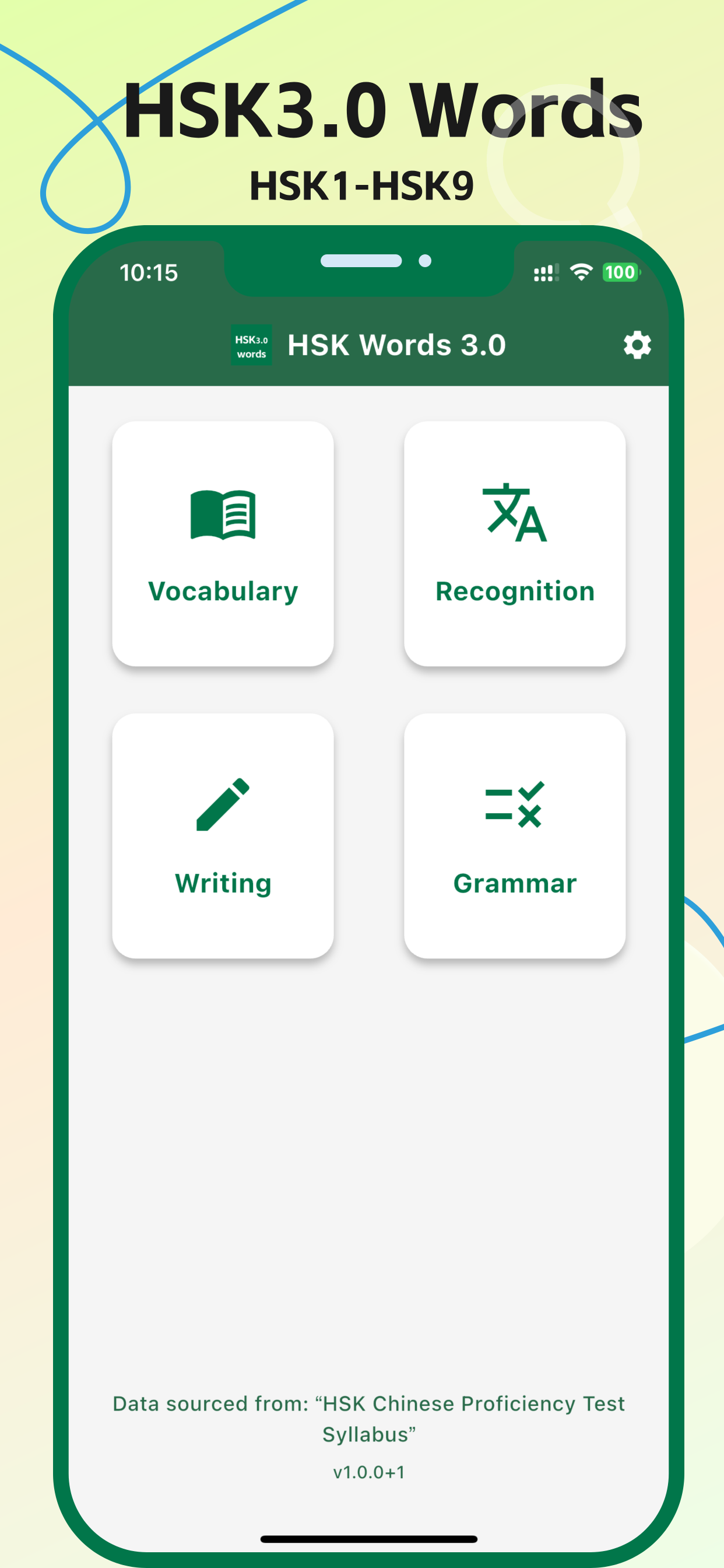This screenshot has height=1568, width=724.
Task: Tap the version label v1.0.0+1
Action: (368, 1472)
